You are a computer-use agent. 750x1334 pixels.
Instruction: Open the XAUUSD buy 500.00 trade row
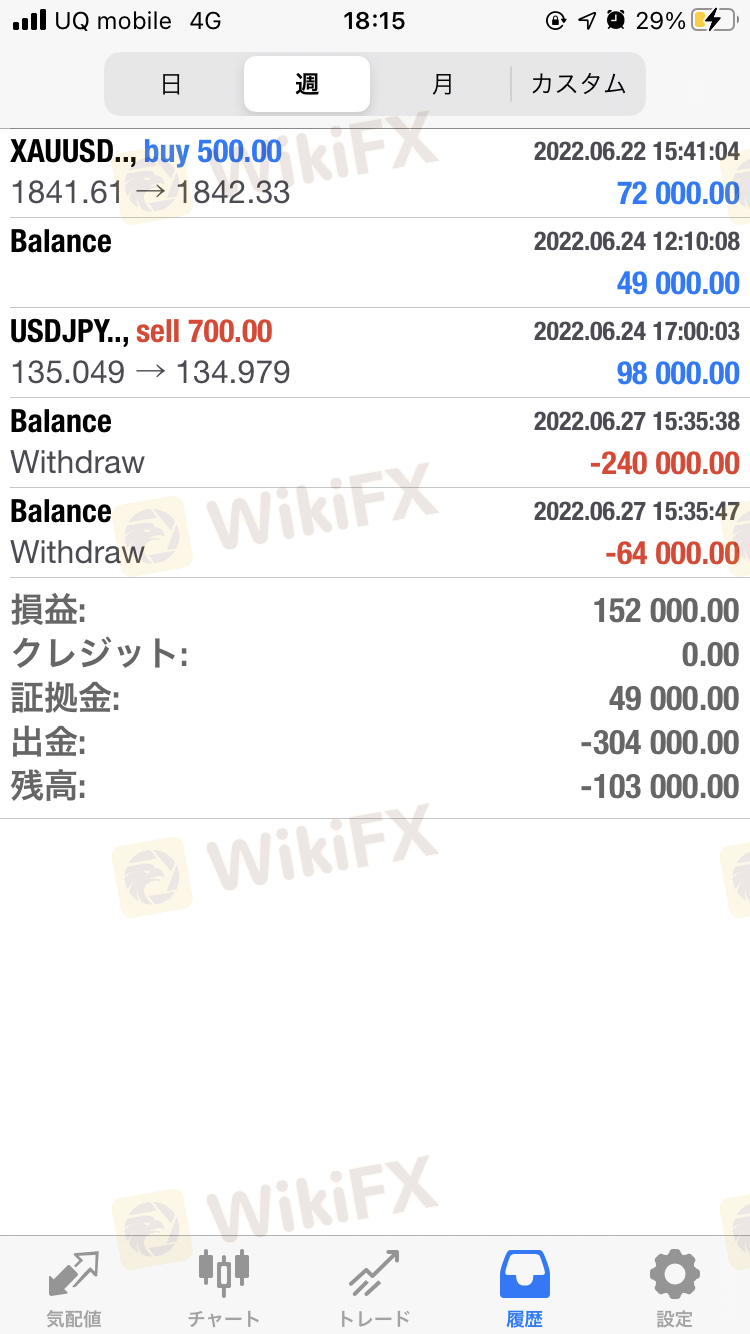(x=375, y=173)
